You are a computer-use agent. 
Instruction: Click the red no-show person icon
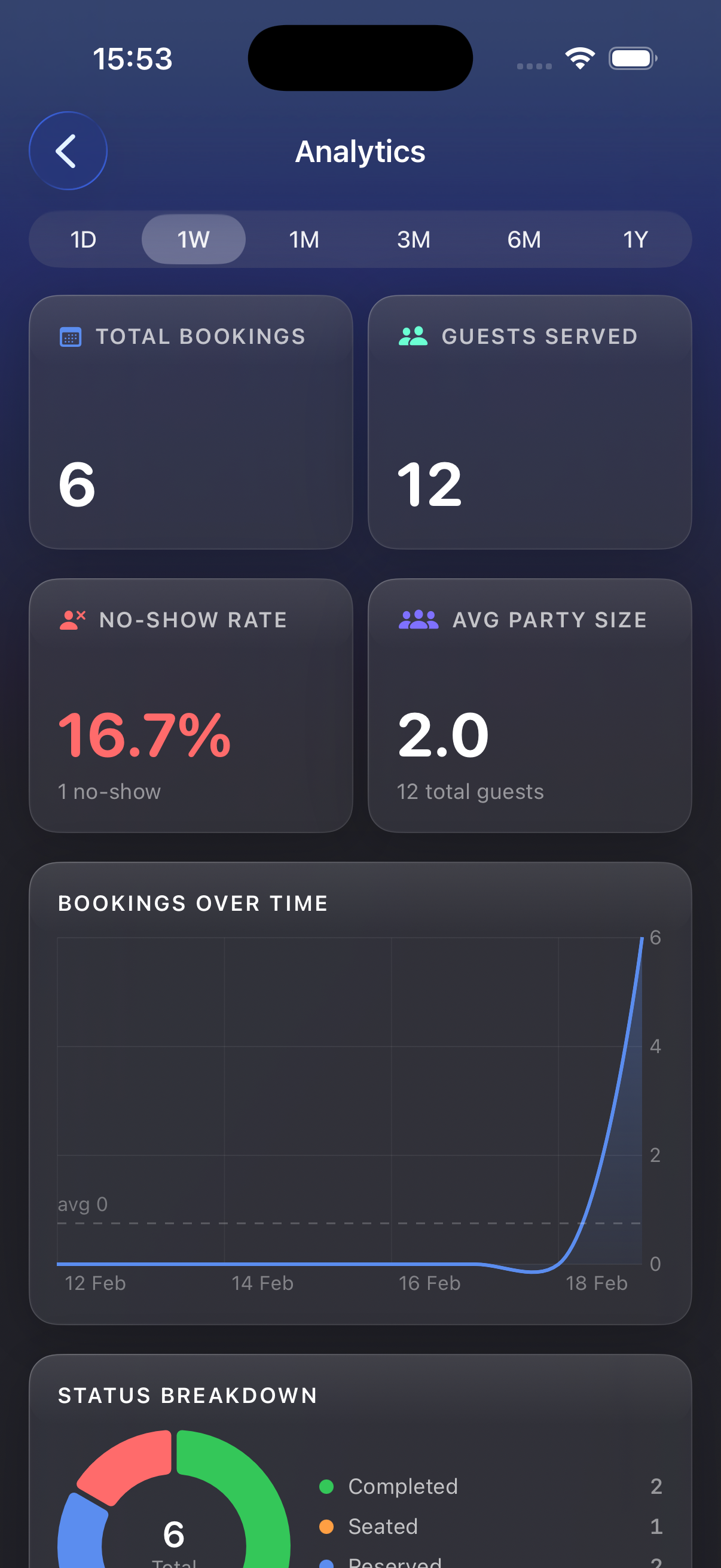(71, 620)
